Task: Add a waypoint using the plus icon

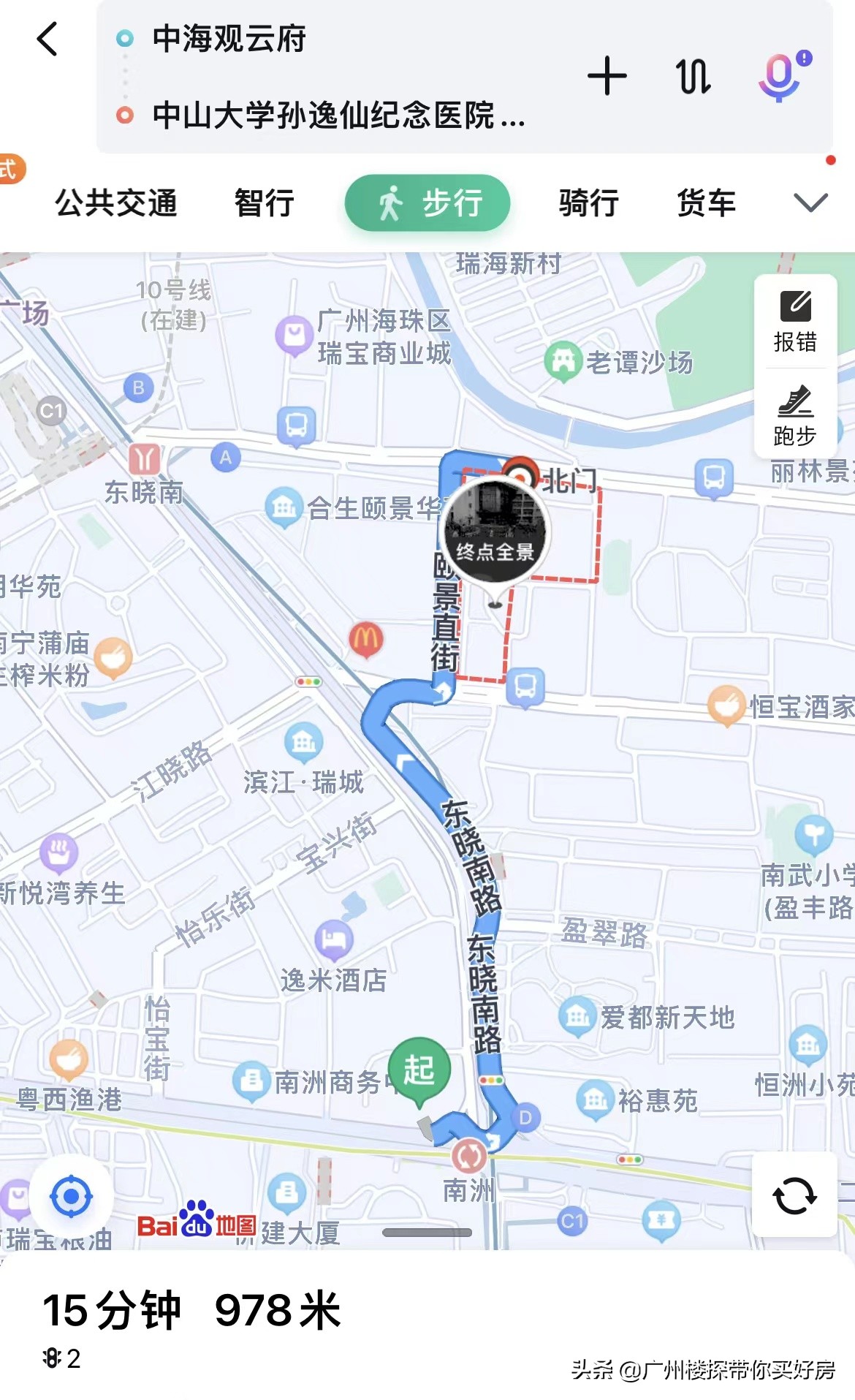Action: tap(609, 75)
